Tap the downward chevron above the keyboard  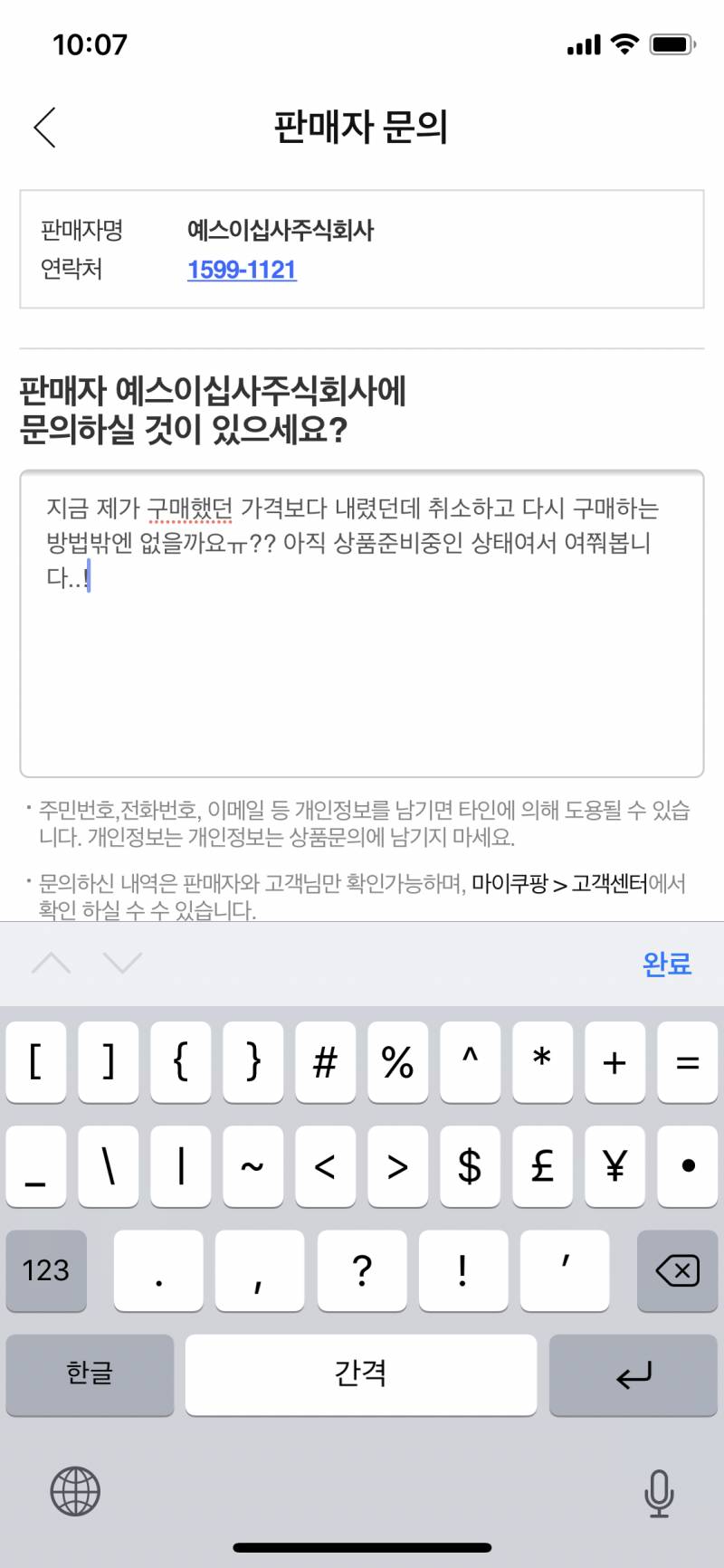click(x=120, y=963)
